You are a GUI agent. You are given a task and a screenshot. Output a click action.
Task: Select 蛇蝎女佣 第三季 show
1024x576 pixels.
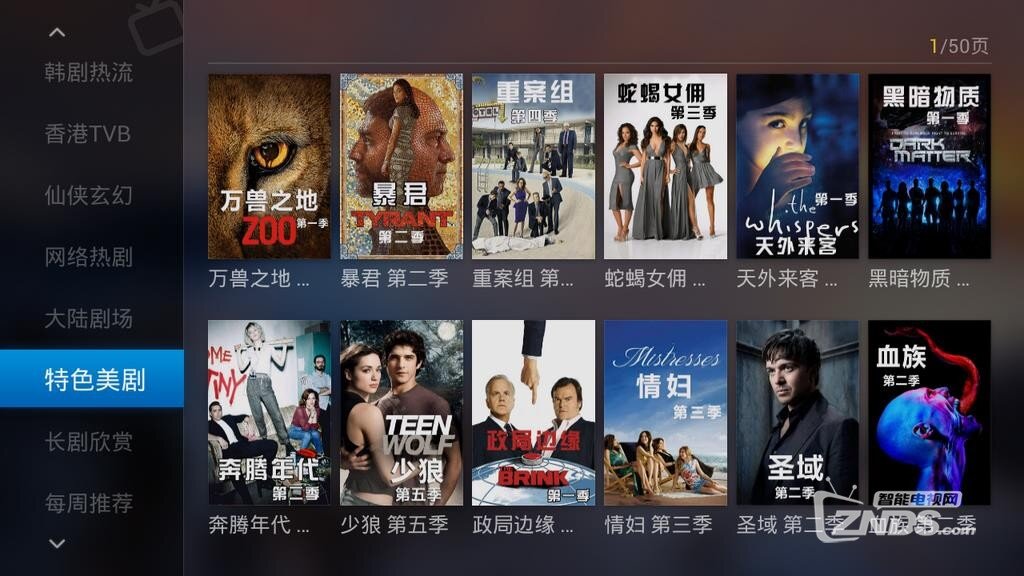[x=665, y=166]
